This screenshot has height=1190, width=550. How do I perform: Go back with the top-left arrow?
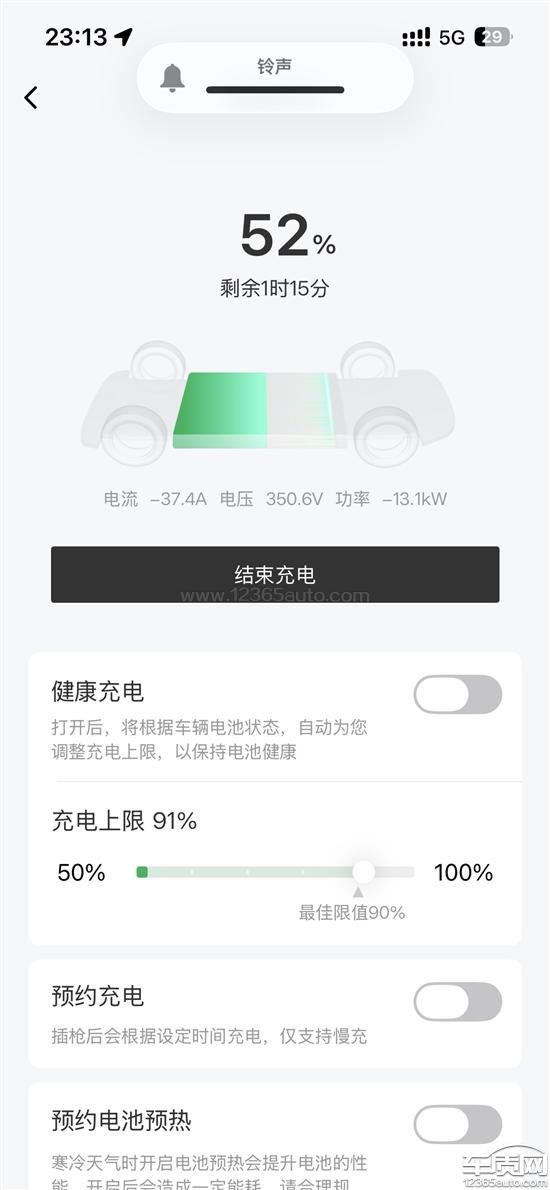[x=30, y=97]
